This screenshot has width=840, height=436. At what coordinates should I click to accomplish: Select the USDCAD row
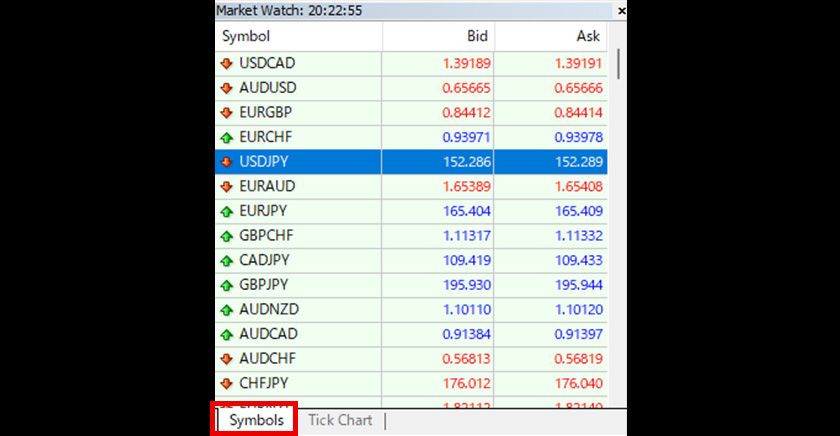267,63
